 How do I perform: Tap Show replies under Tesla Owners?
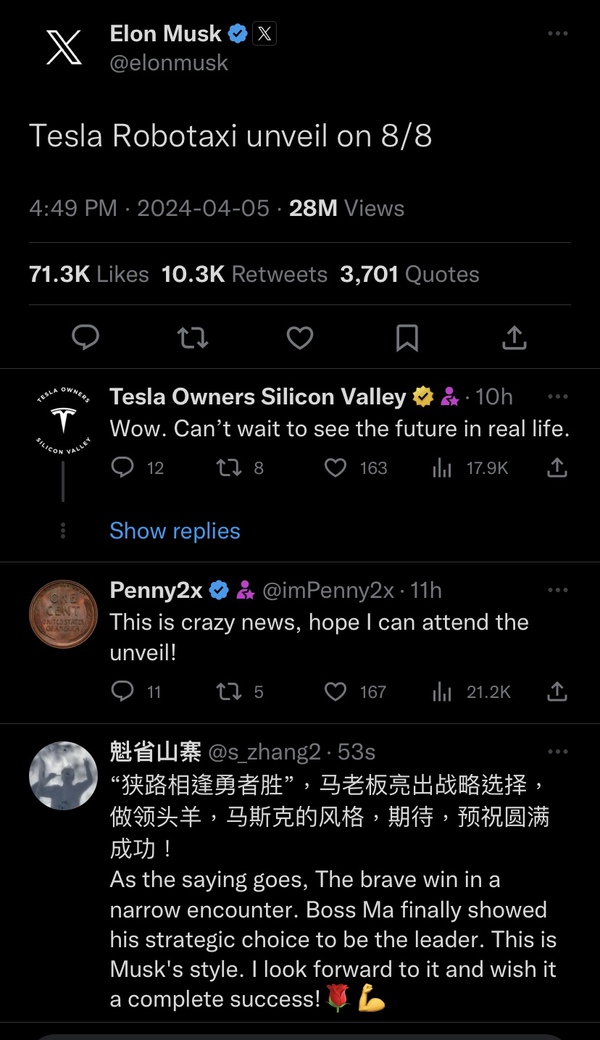(175, 531)
